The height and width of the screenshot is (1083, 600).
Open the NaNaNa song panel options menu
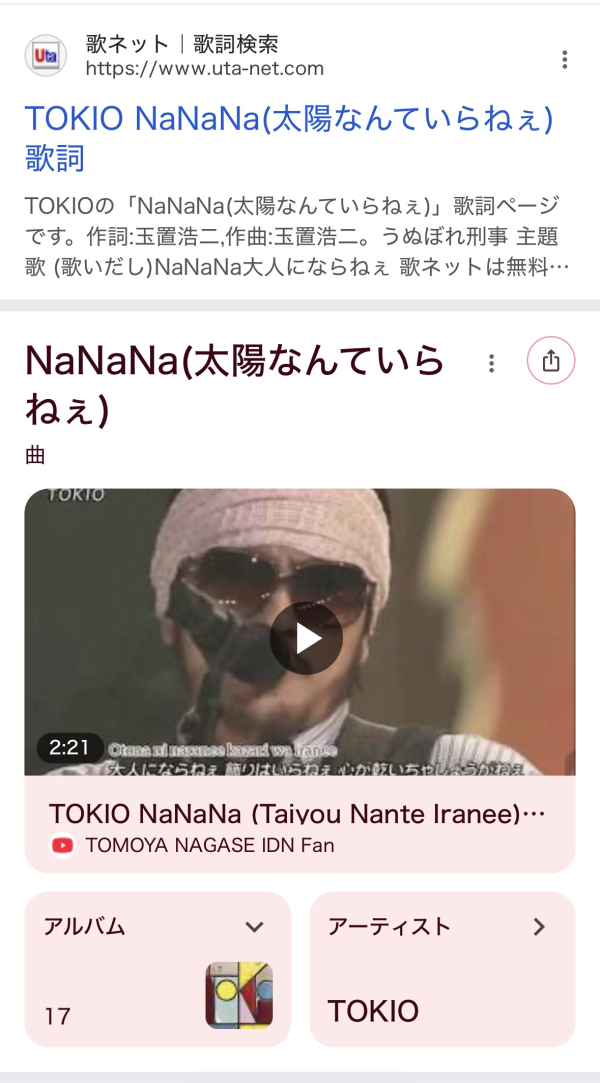tap(491, 363)
